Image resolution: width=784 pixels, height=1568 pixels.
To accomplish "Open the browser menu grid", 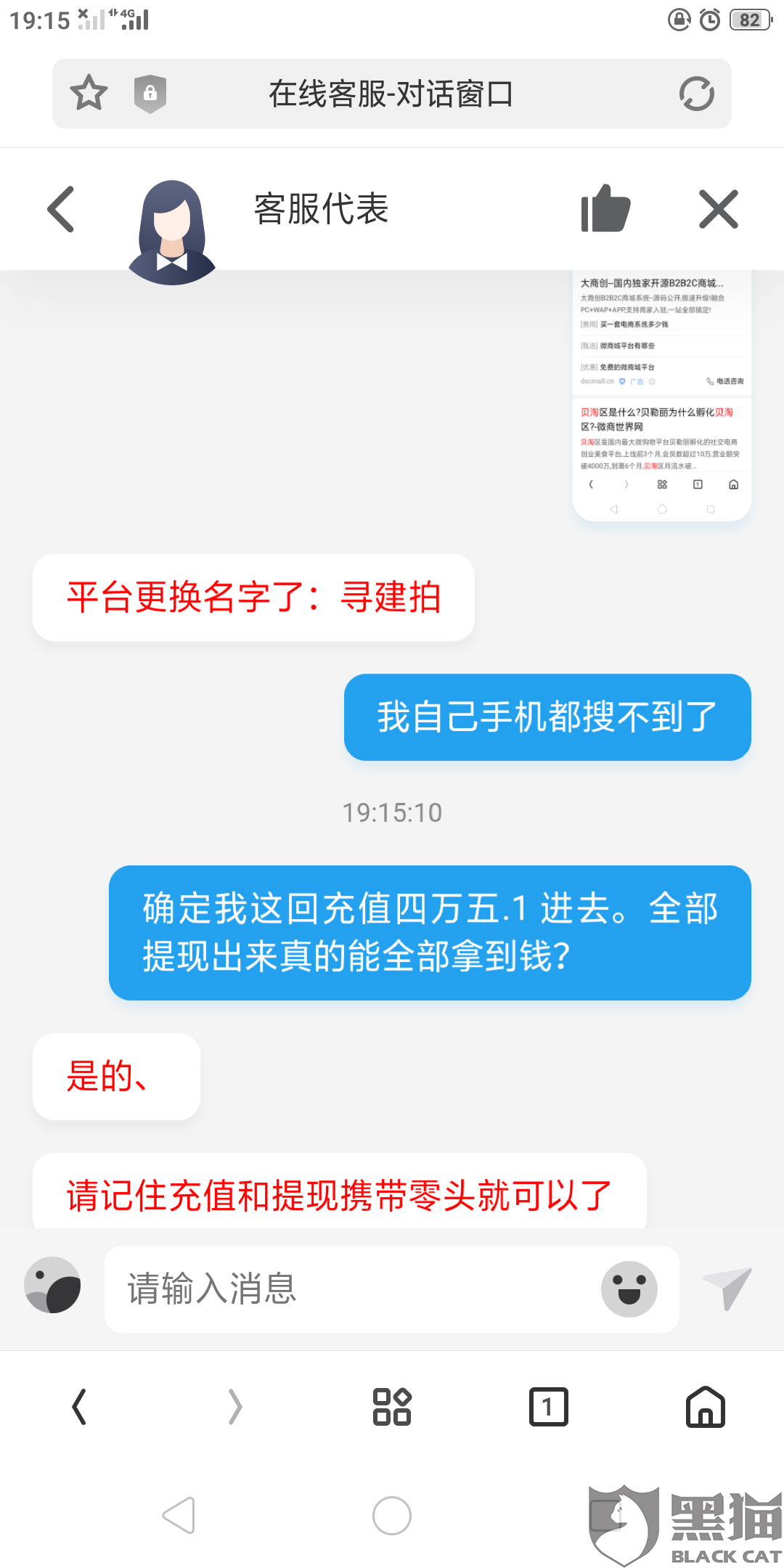I will pyautogui.click(x=392, y=1407).
